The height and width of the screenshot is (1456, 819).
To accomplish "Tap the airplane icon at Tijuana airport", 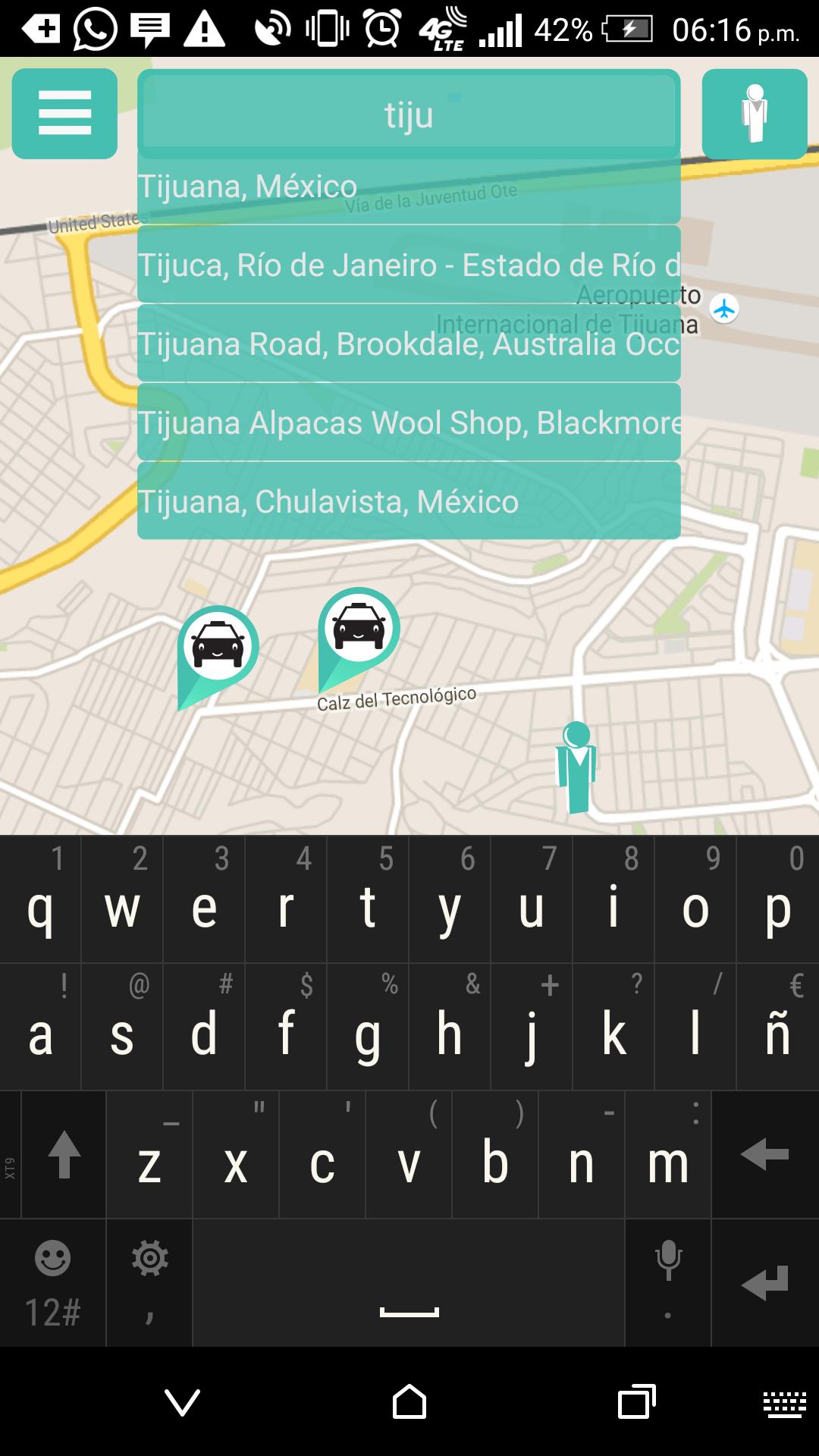I will tap(722, 309).
